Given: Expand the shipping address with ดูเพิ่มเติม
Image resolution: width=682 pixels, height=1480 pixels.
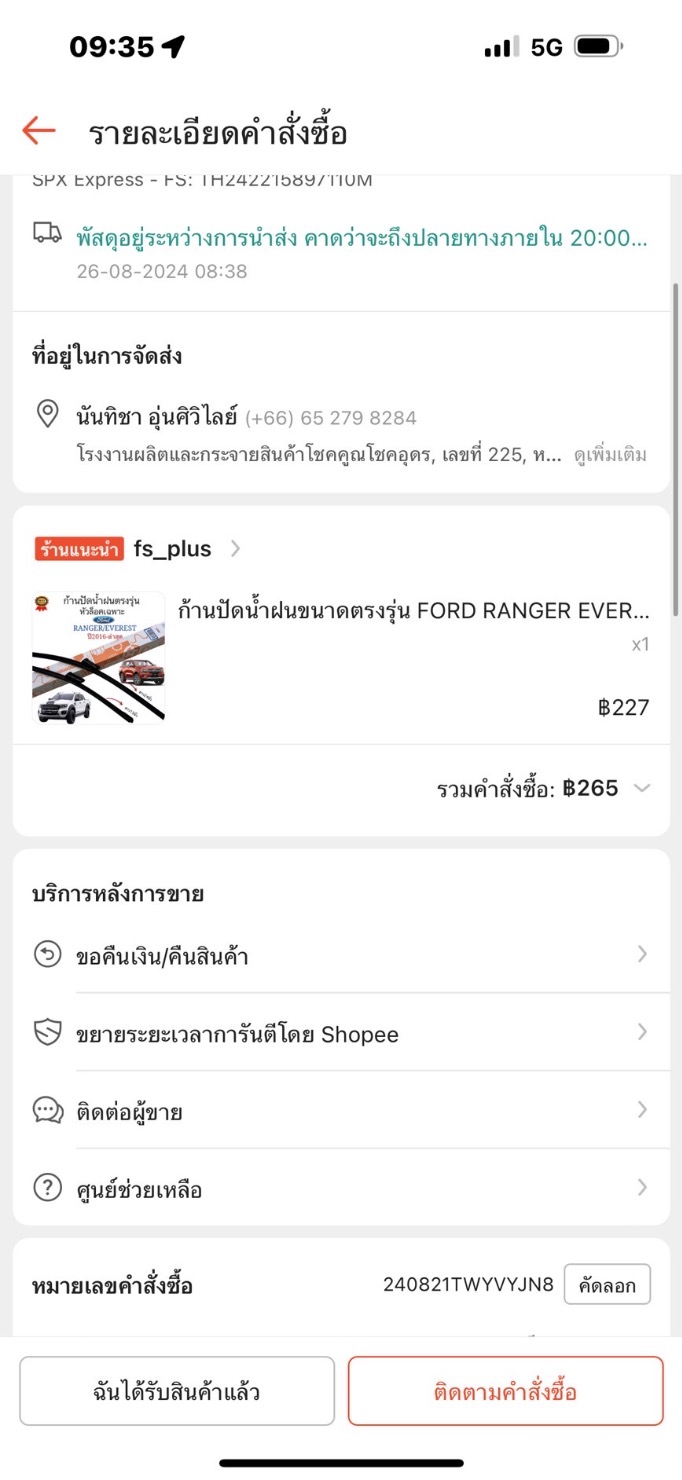Looking at the screenshot, I should pyautogui.click(x=610, y=455).
